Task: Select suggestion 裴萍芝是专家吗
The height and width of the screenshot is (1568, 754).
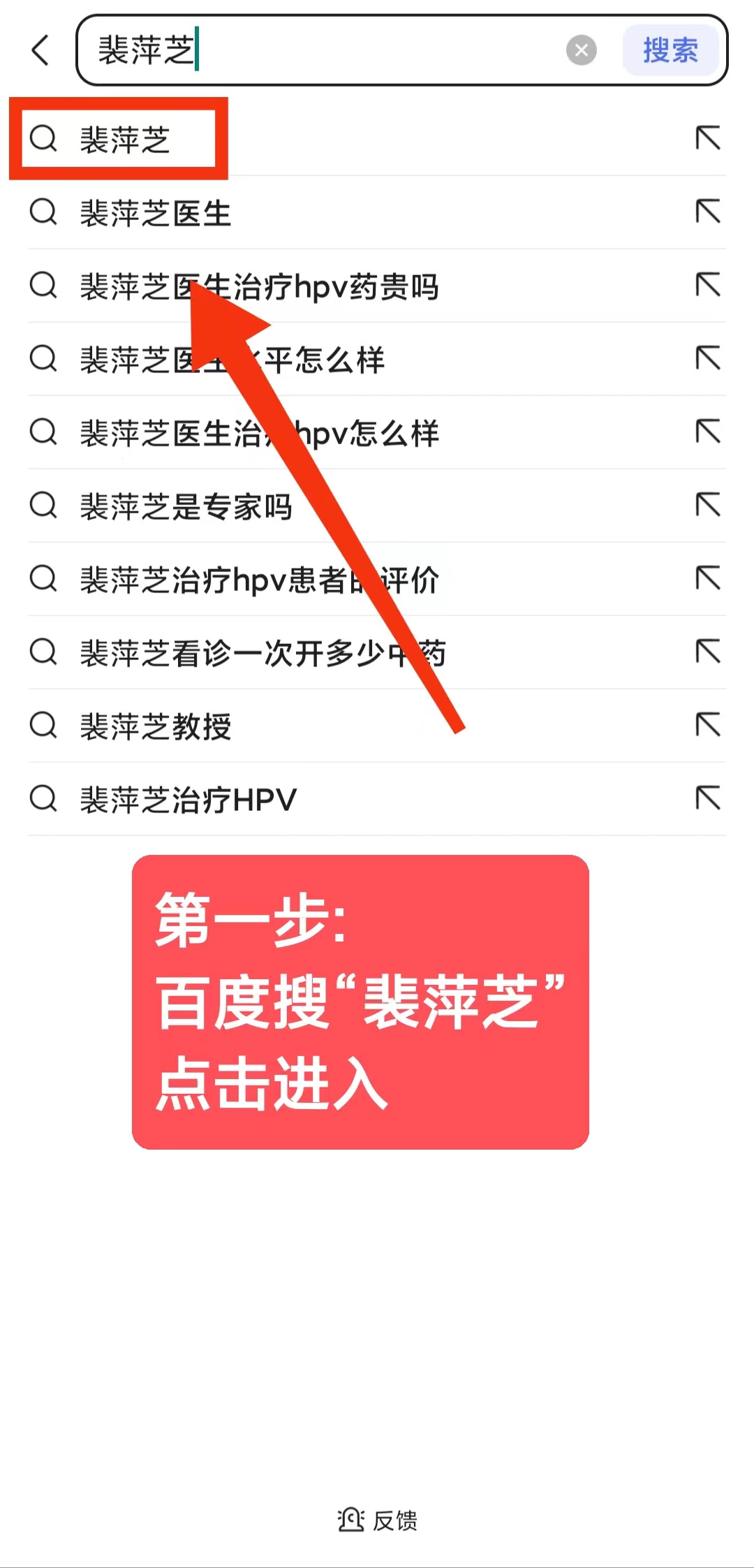Action: coord(186,506)
